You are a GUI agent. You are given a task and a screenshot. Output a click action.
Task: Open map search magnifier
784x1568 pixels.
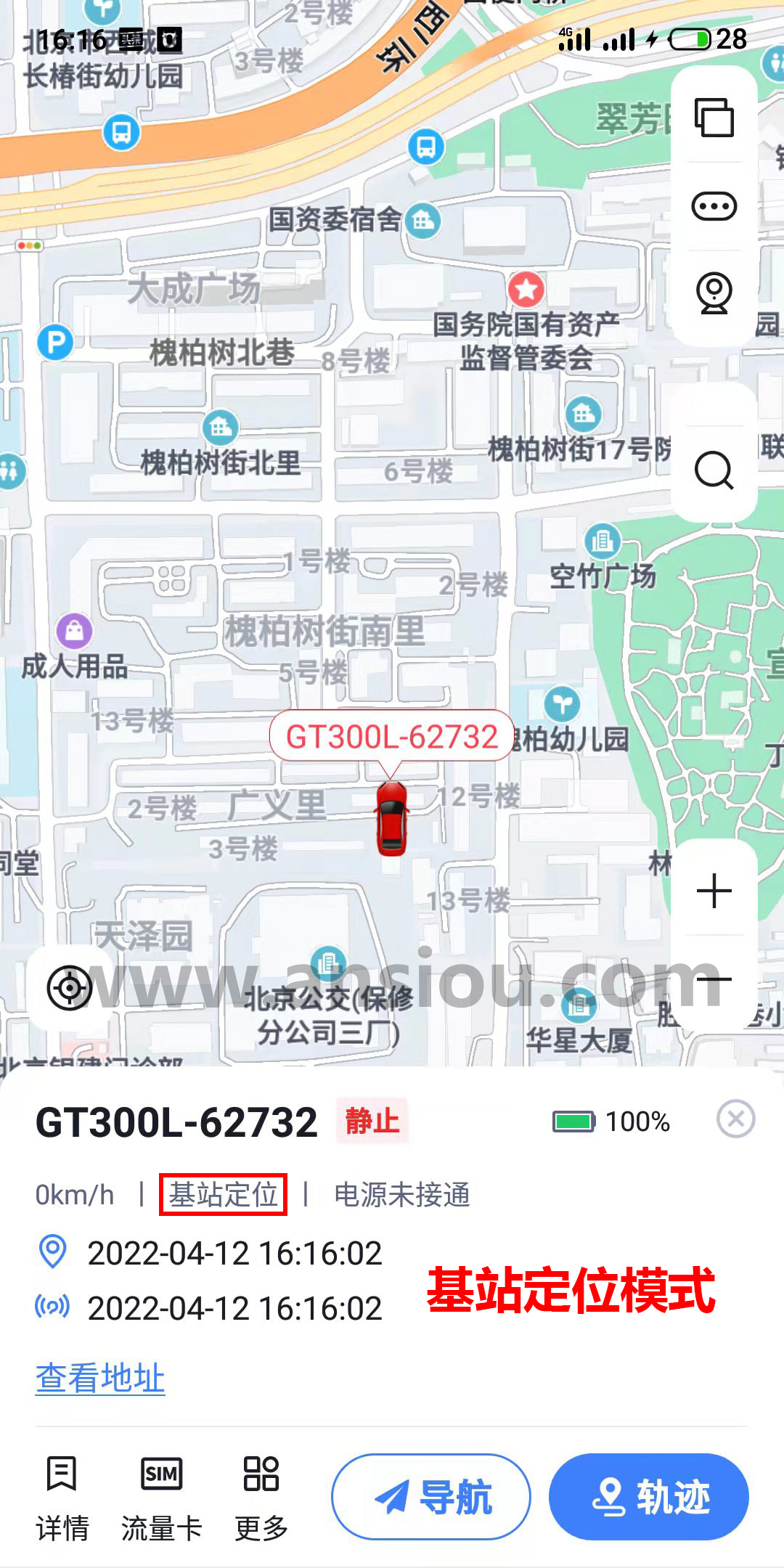(x=714, y=470)
